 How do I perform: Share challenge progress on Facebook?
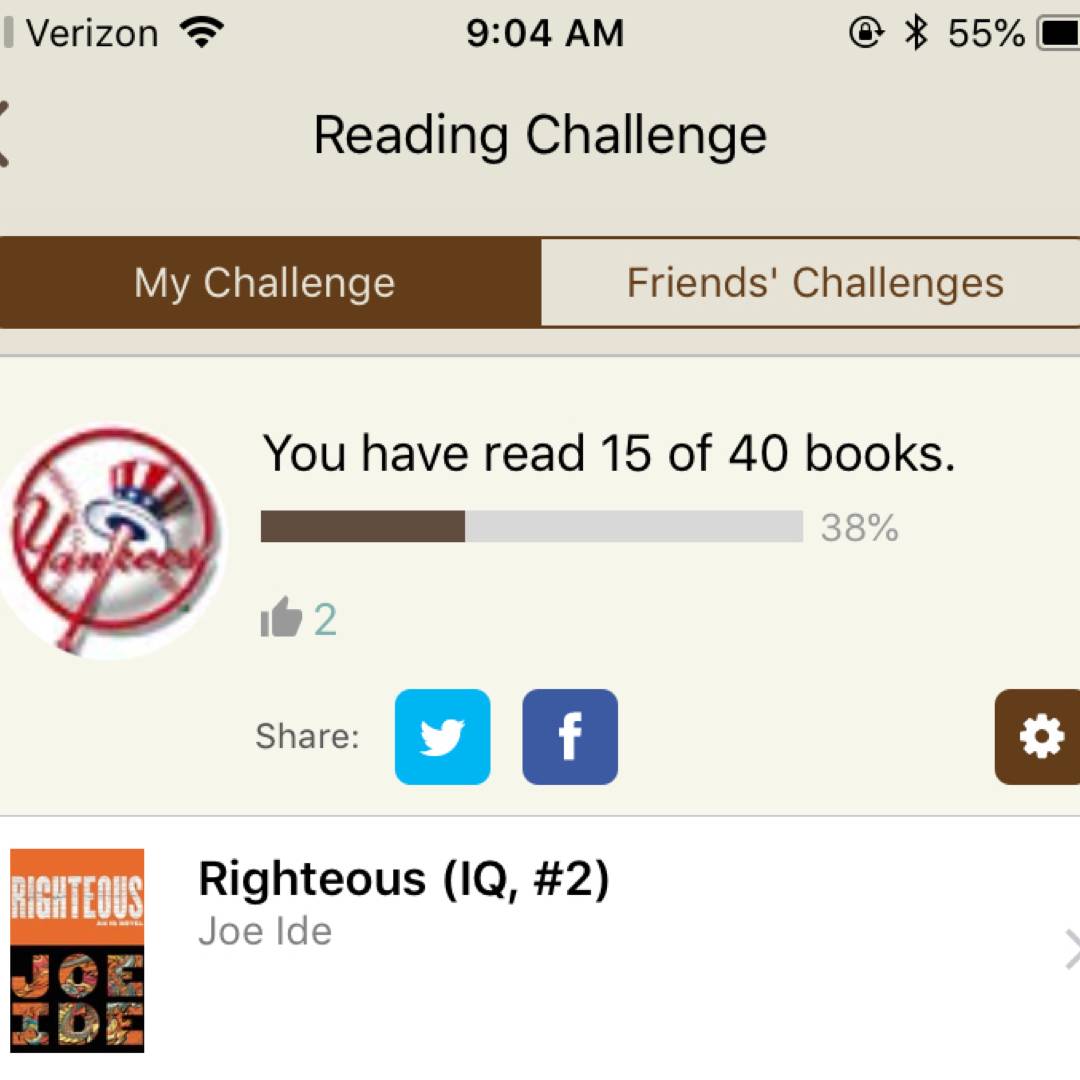click(569, 737)
